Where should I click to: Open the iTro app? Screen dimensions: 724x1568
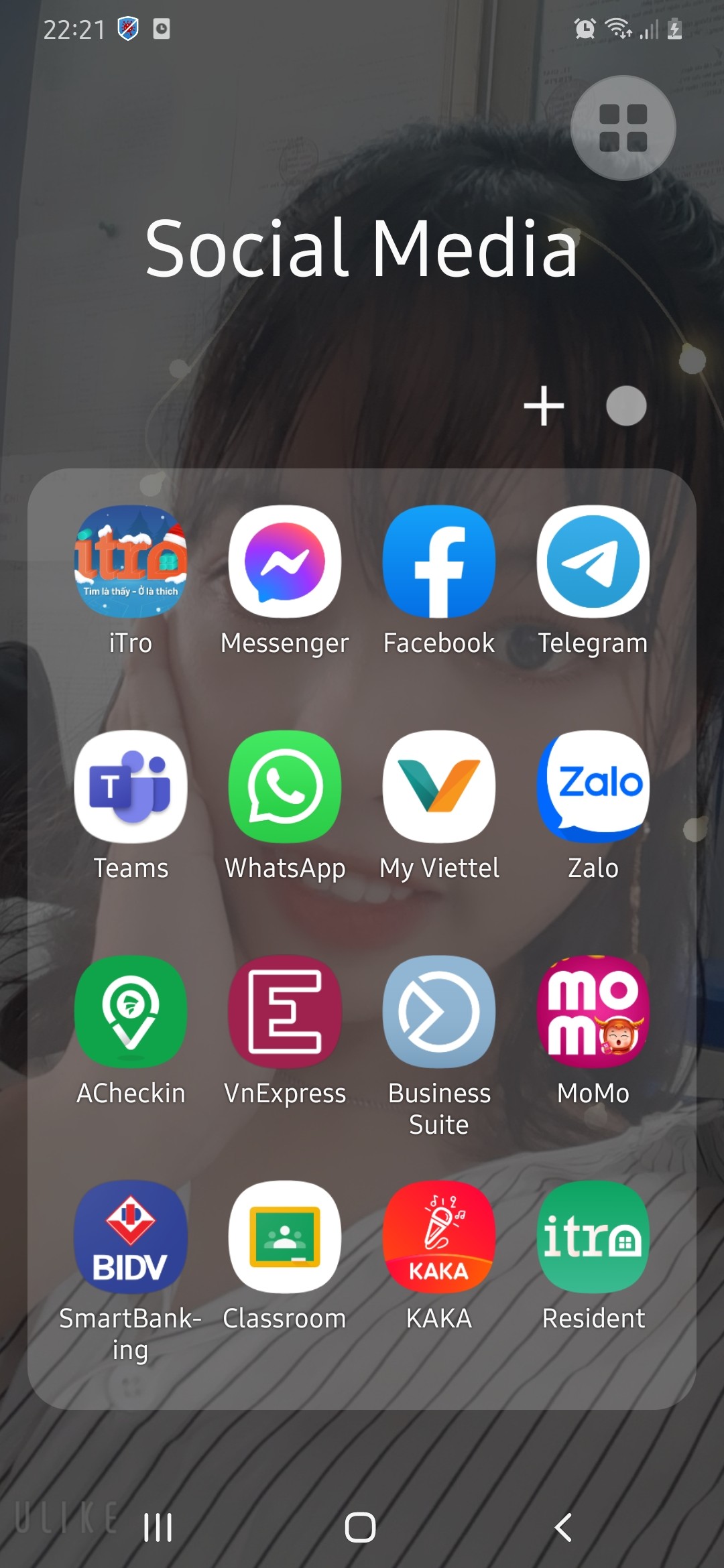coord(130,562)
